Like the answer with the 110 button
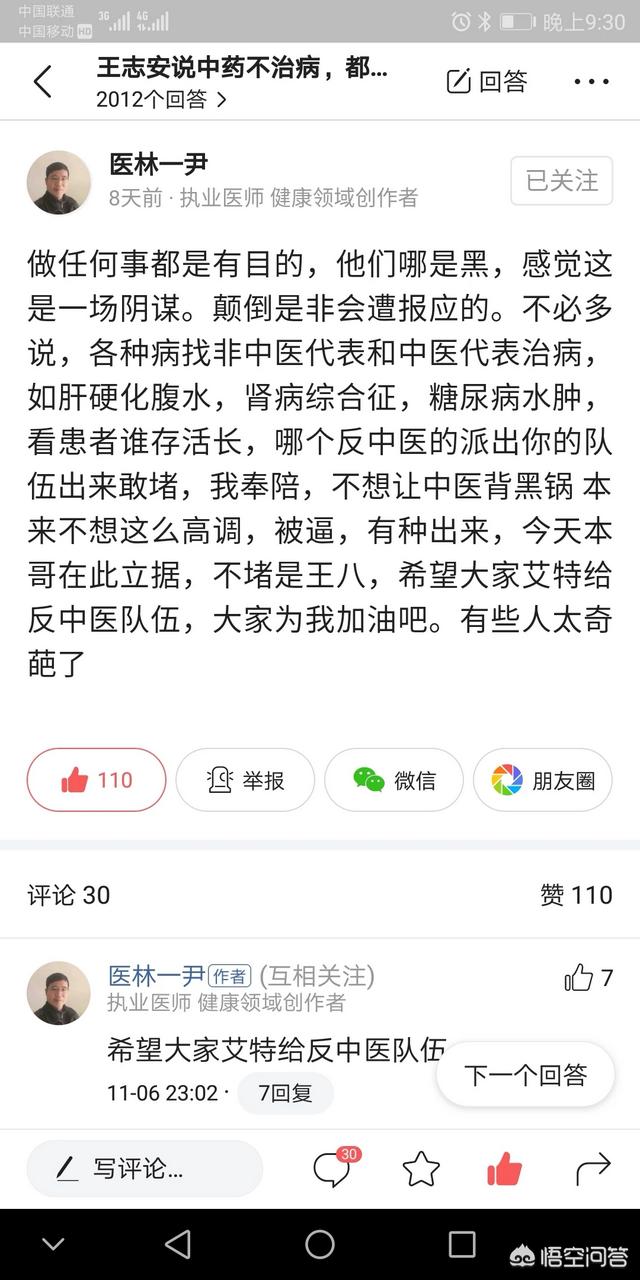Image resolution: width=640 pixels, height=1280 pixels. pos(96,780)
